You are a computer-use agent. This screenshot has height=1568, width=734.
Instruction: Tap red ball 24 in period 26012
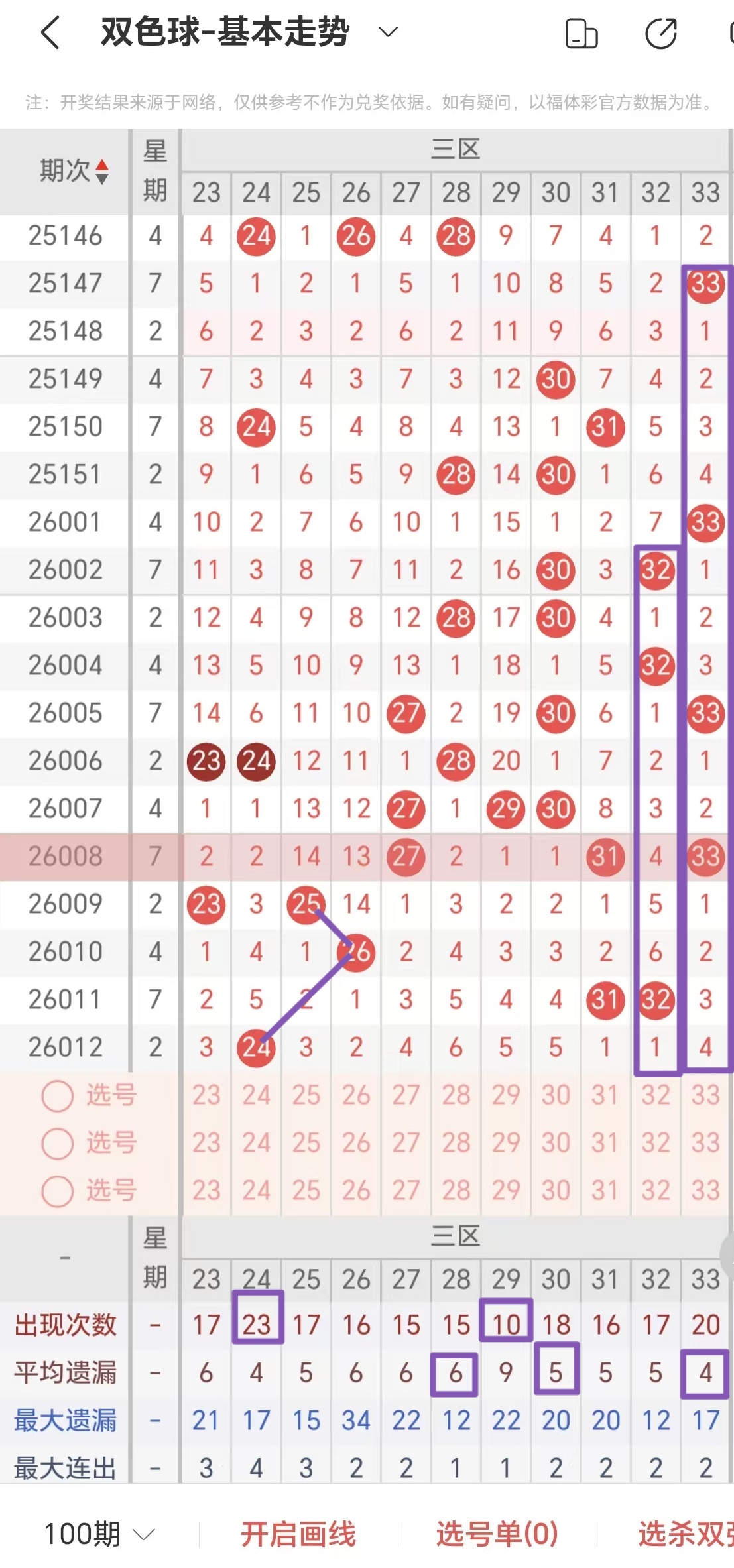click(256, 1047)
